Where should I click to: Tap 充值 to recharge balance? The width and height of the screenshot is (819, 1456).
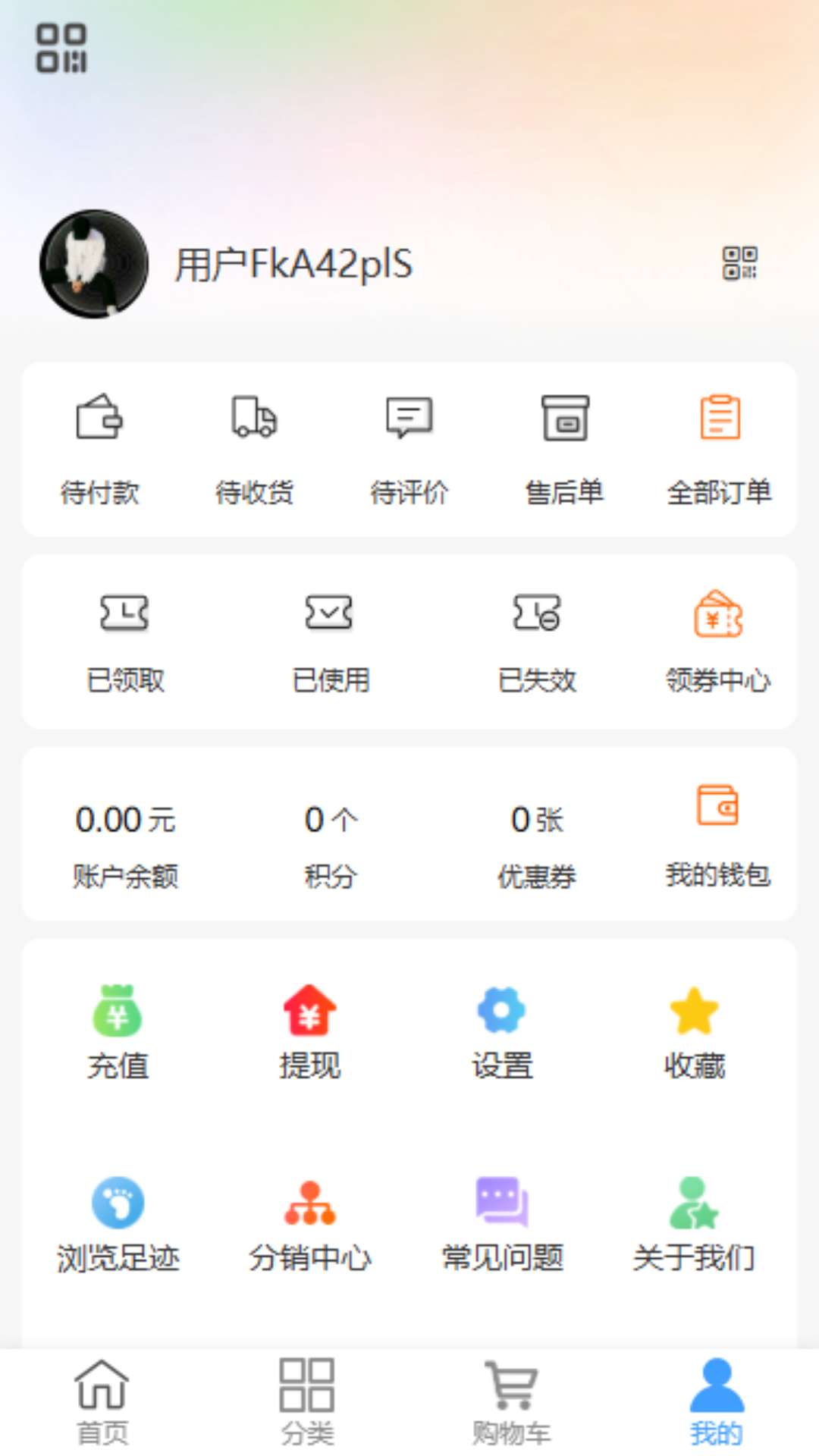click(118, 1031)
